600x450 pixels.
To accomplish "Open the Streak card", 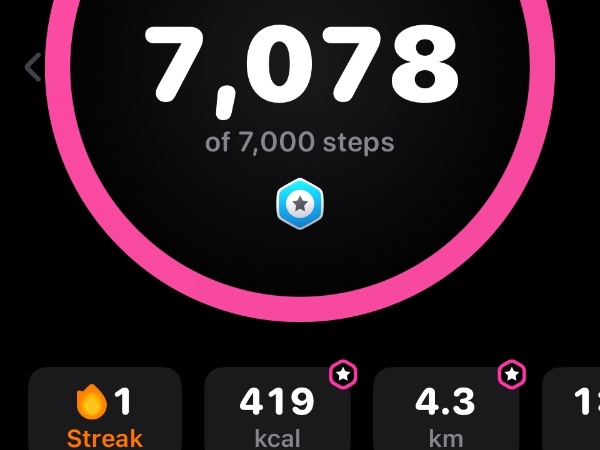I will [x=105, y=410].
